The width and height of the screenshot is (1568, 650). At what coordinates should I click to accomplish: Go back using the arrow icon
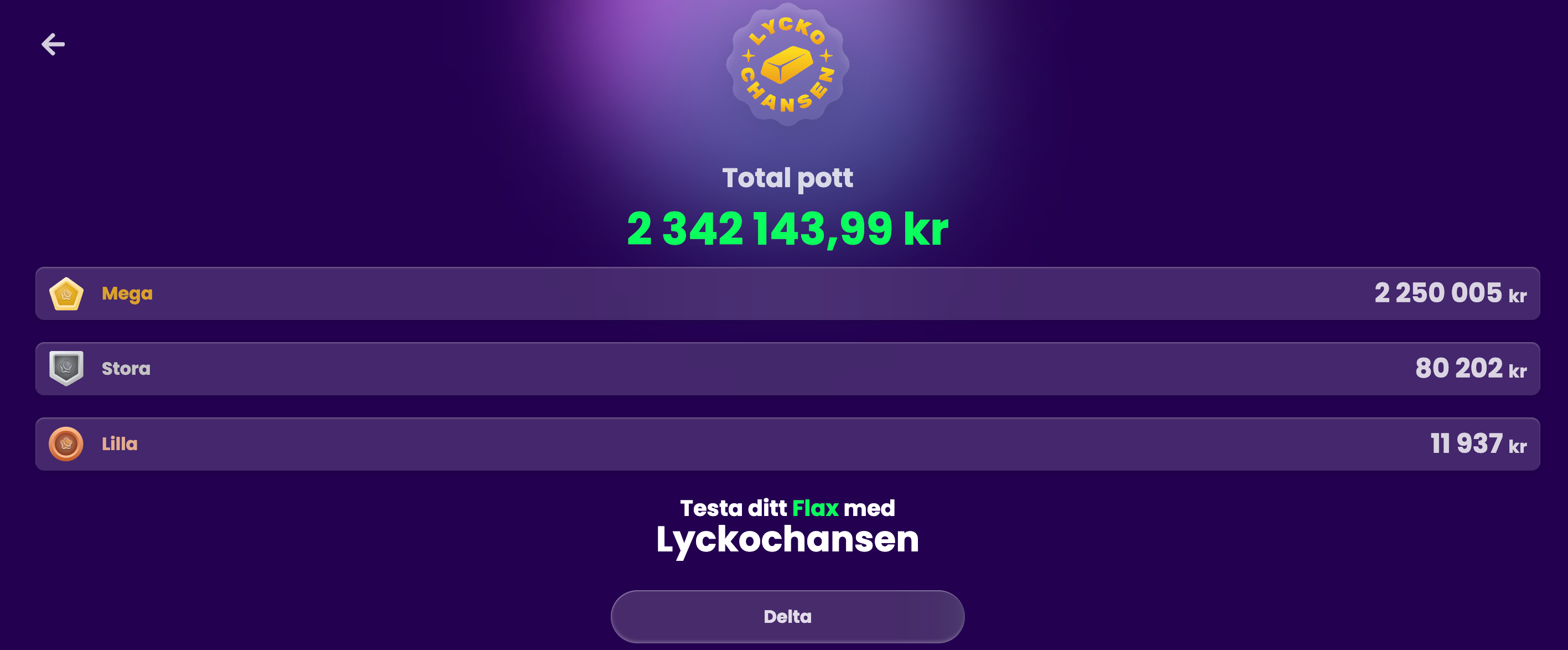pos(53,44)
